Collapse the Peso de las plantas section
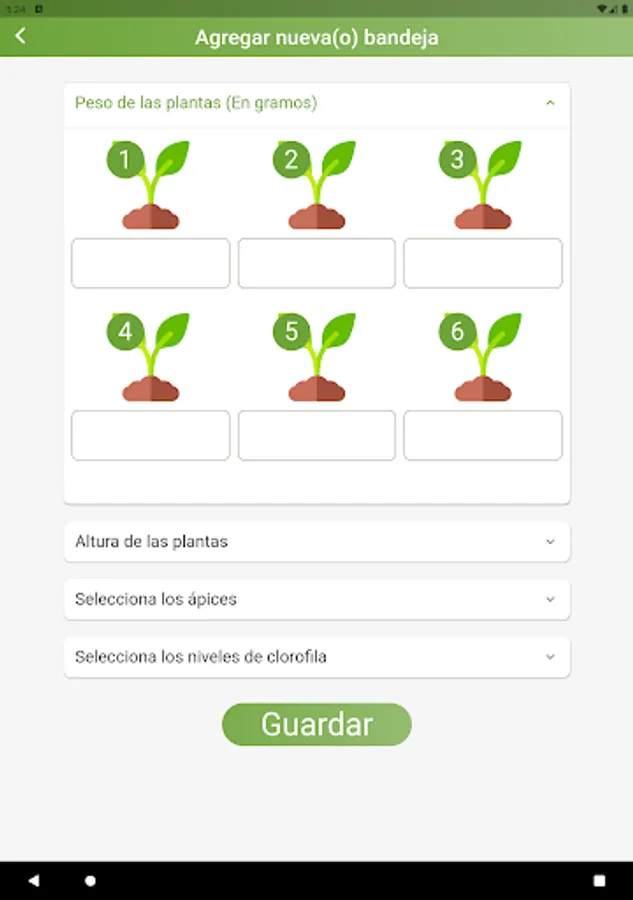Image resolution: width=633 pixels, height=900 pixels. click(x=549, y=103)
